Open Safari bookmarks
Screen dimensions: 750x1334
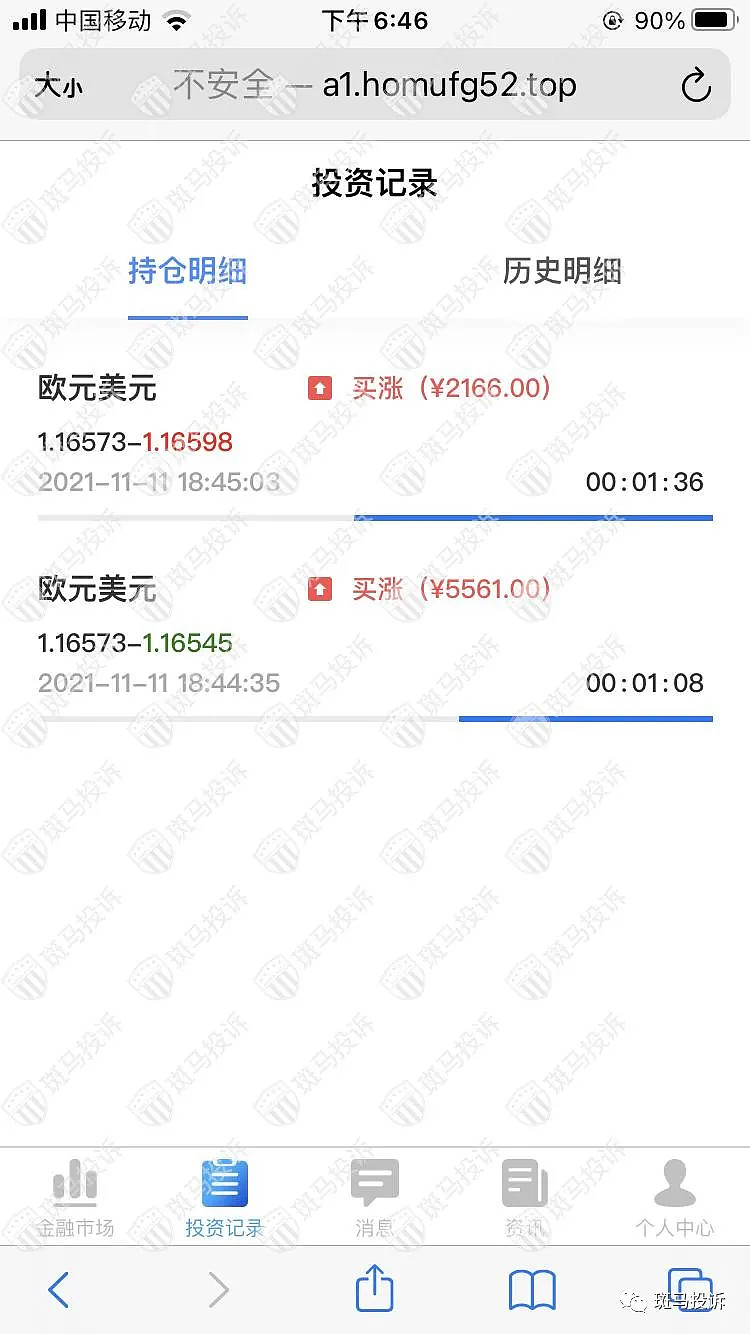click(532, 1291)
